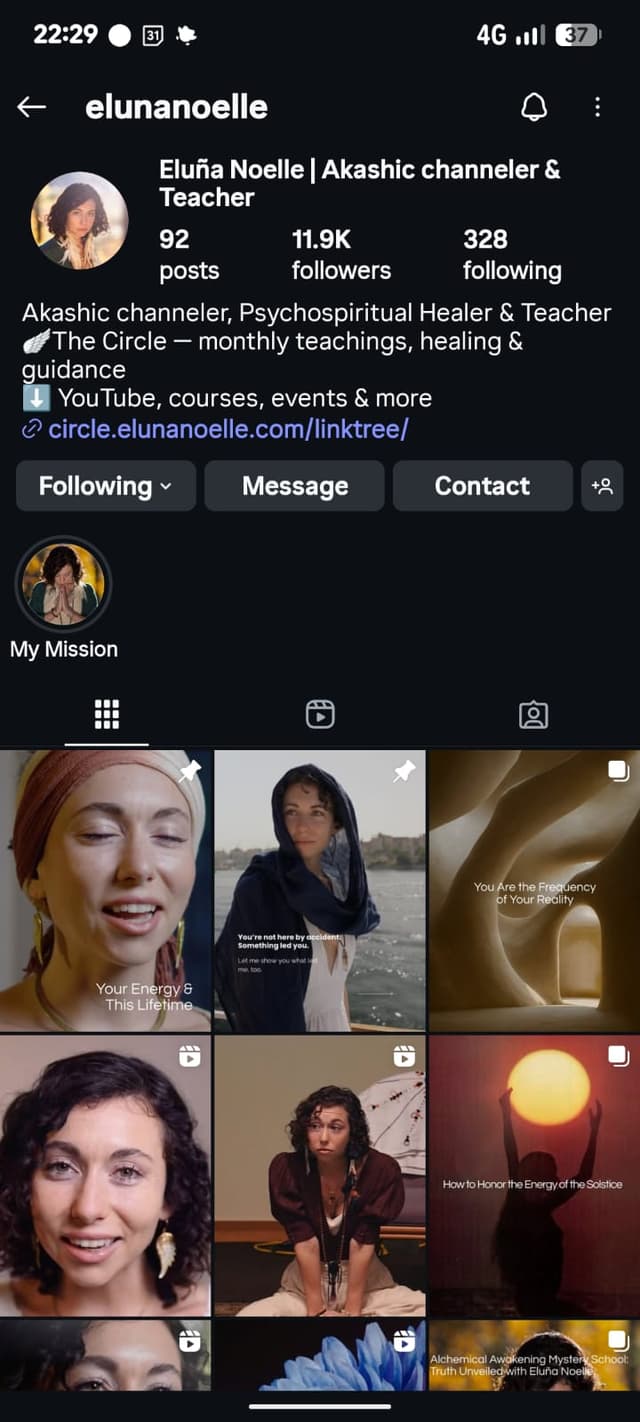
Task: Expand the Following dropdown button
Action: point(105,486)
